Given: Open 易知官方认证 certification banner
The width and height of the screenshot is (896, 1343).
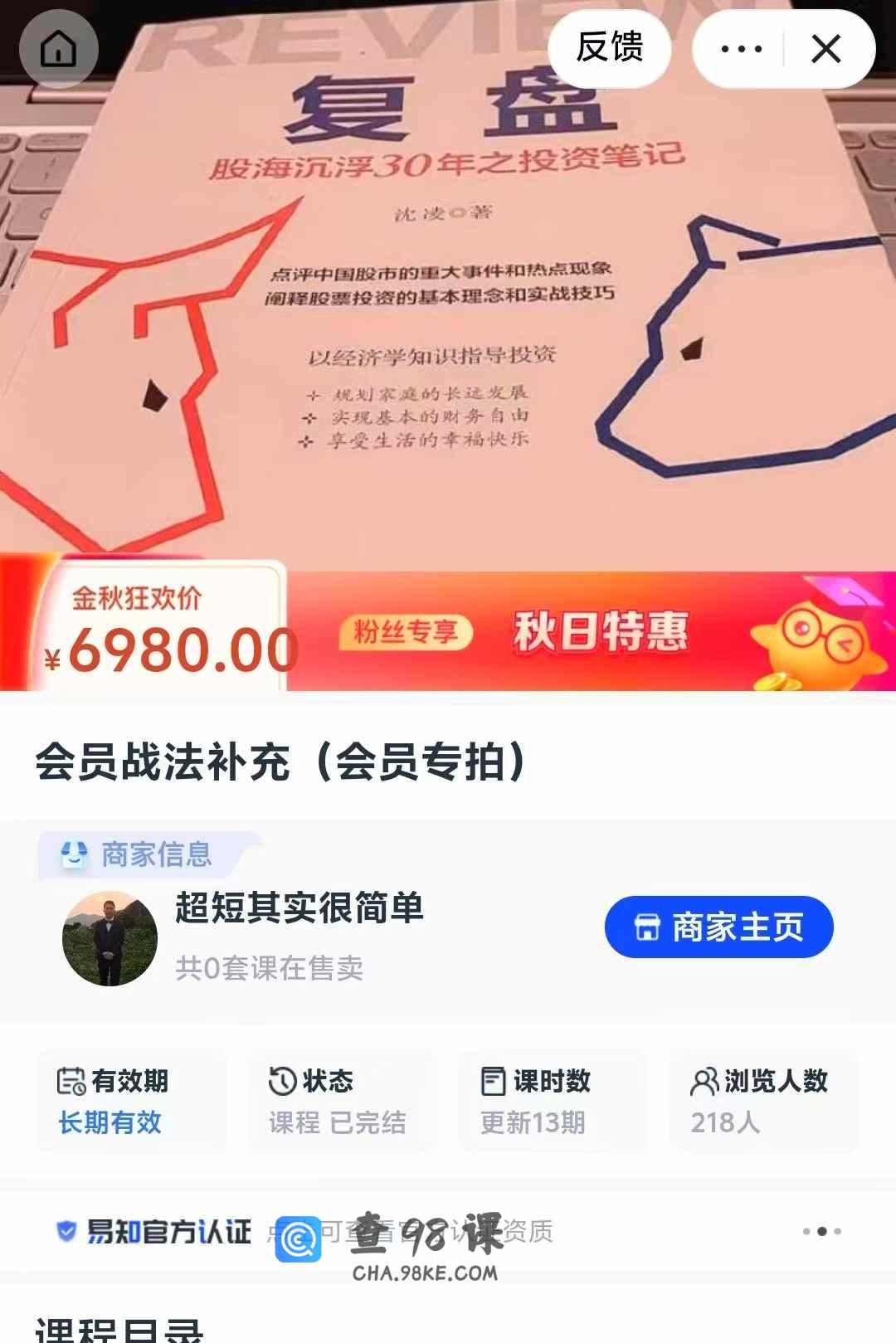Looking at the screenshot, I should click(x=153, y=1231).
